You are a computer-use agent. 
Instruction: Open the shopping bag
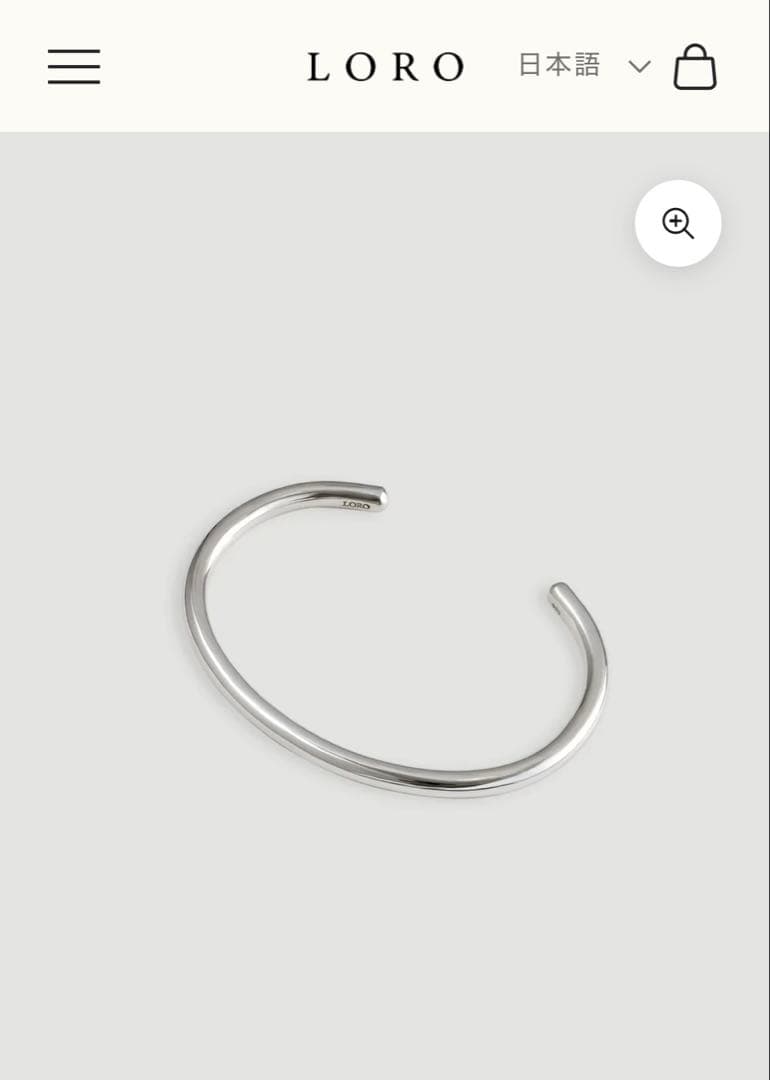point(695,67)
